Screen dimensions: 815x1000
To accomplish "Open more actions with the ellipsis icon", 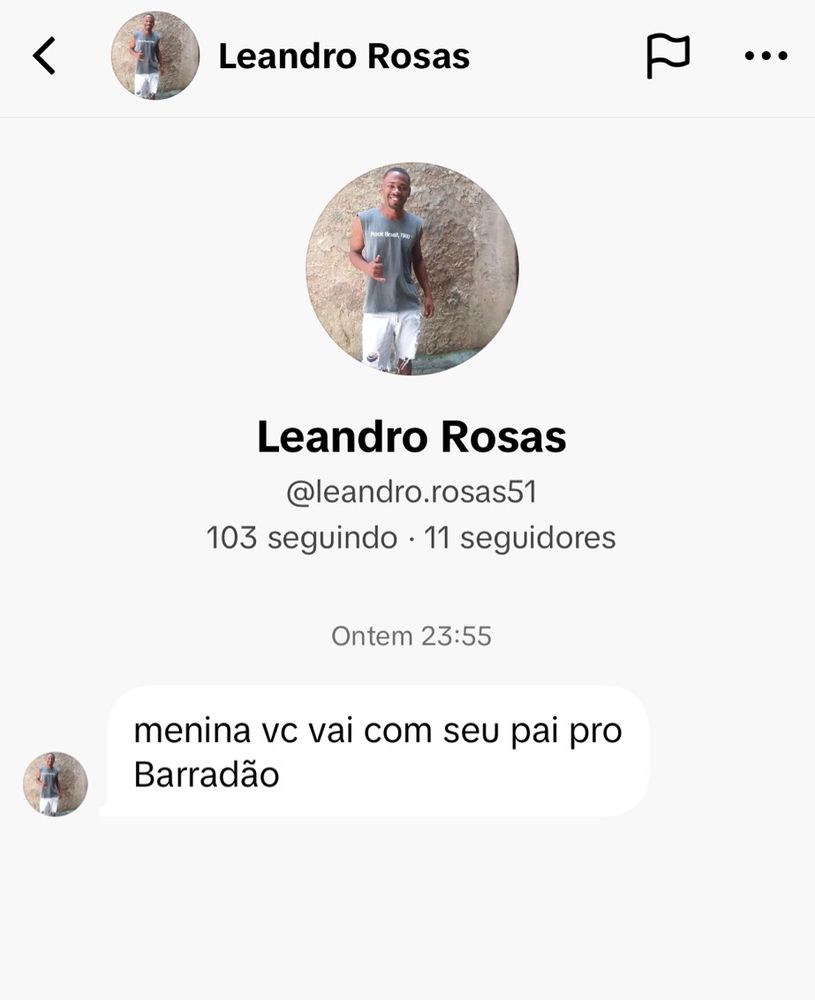I will [x=765, y=56].
